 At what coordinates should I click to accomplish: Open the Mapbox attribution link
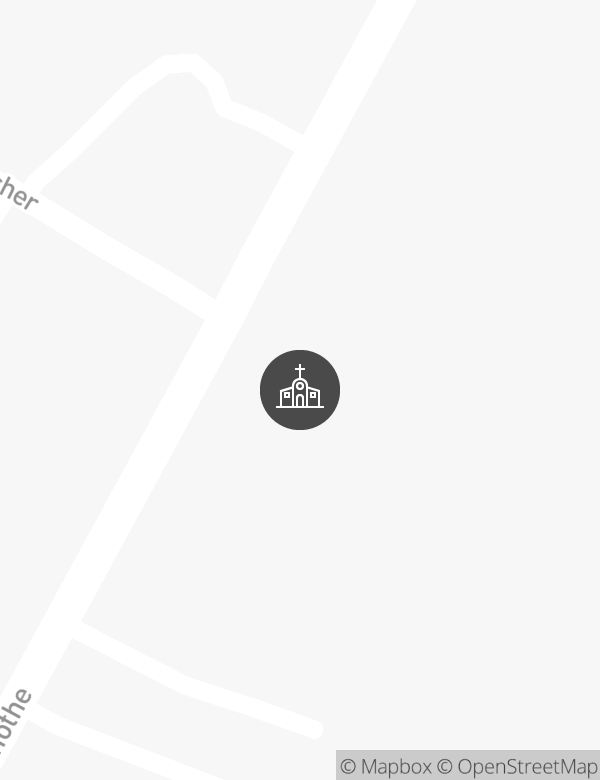point(386,766)
